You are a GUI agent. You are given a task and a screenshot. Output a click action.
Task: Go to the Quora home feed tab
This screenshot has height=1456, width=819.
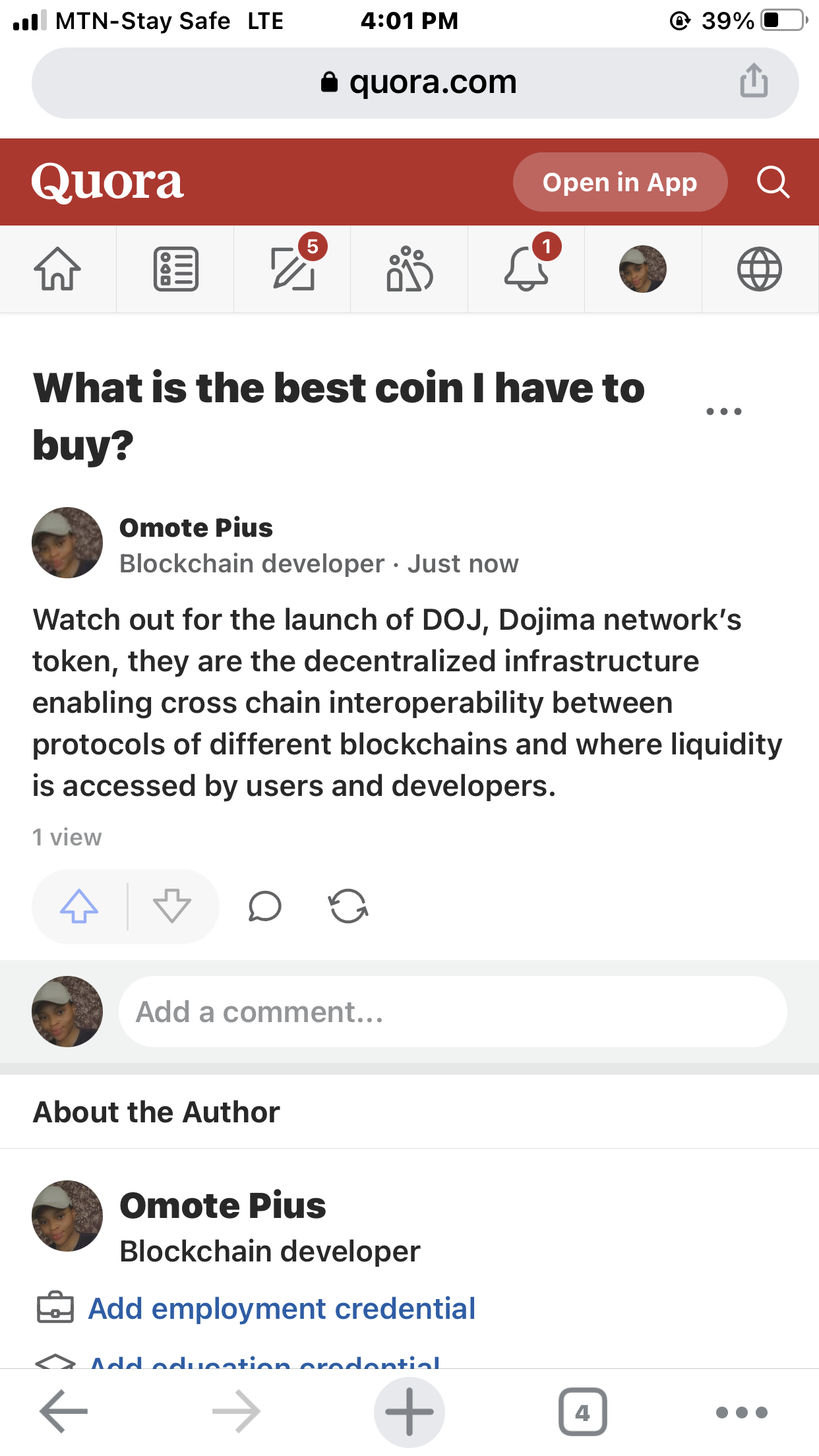pyautogui.click(x=57, y=269)
